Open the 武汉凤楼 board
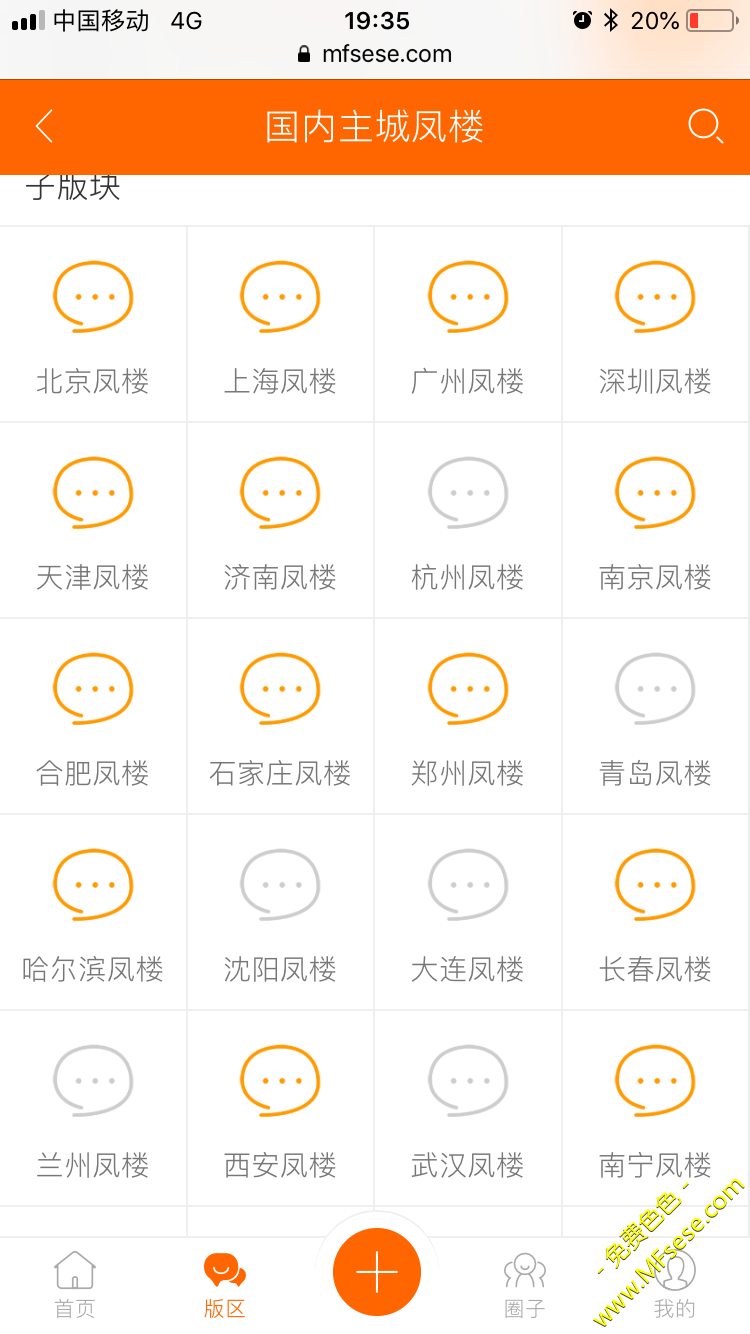This screenshot has height=1334, width=750. tap(468, 1108)
